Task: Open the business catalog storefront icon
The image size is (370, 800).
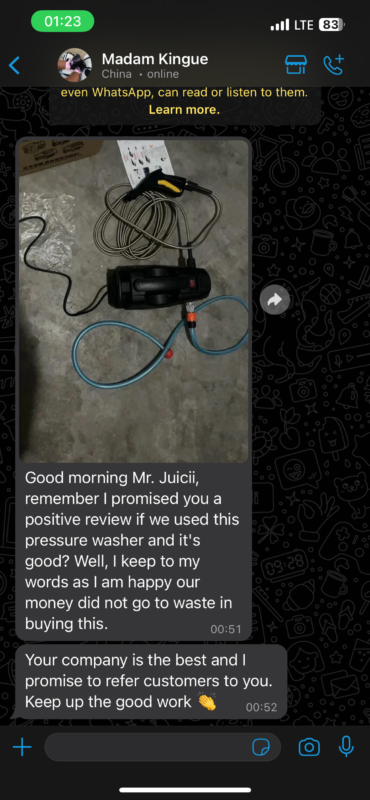Action: click(296, 65)
